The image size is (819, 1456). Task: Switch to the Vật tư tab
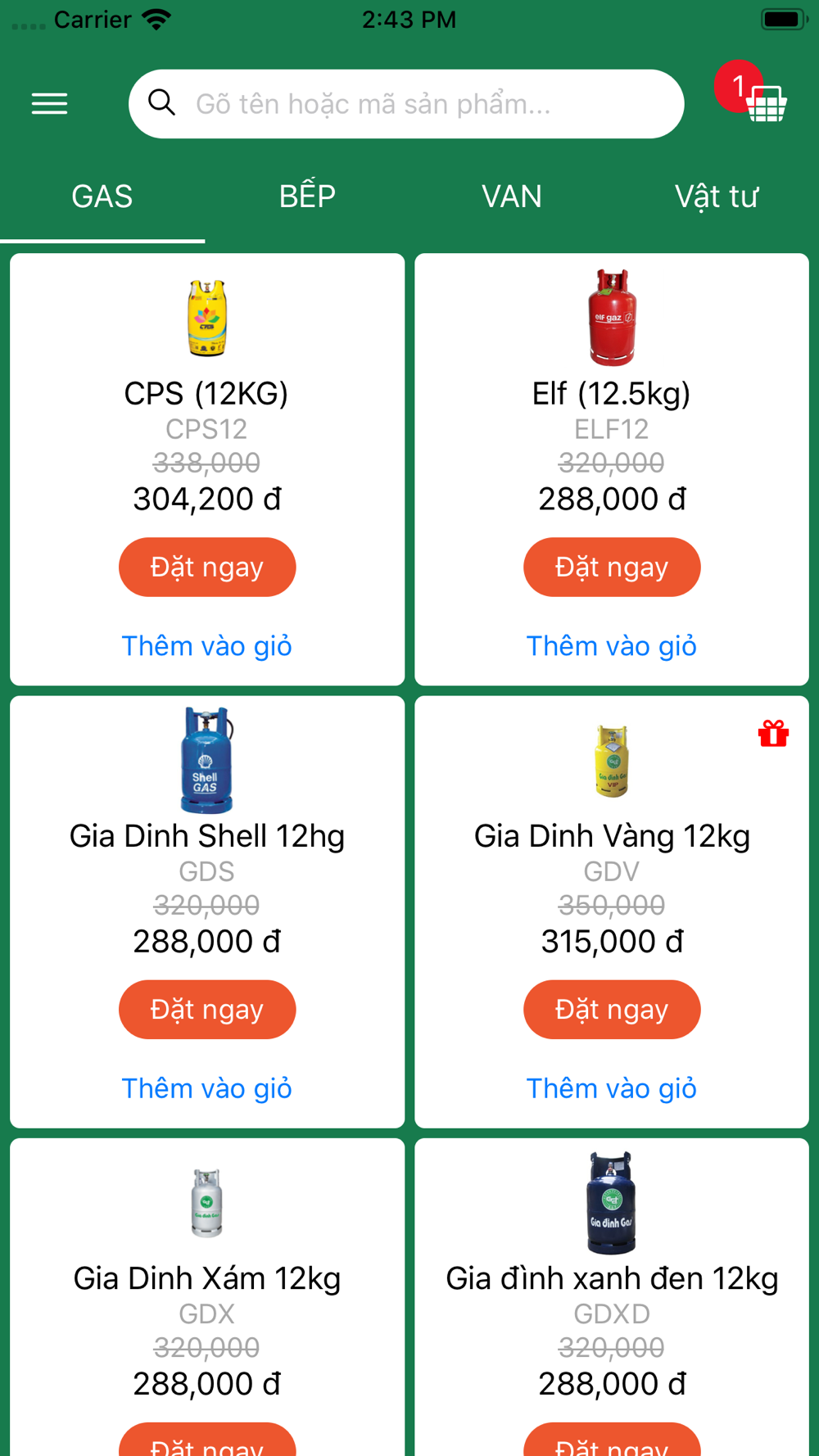pyautogui.click(x=717, y=197)
